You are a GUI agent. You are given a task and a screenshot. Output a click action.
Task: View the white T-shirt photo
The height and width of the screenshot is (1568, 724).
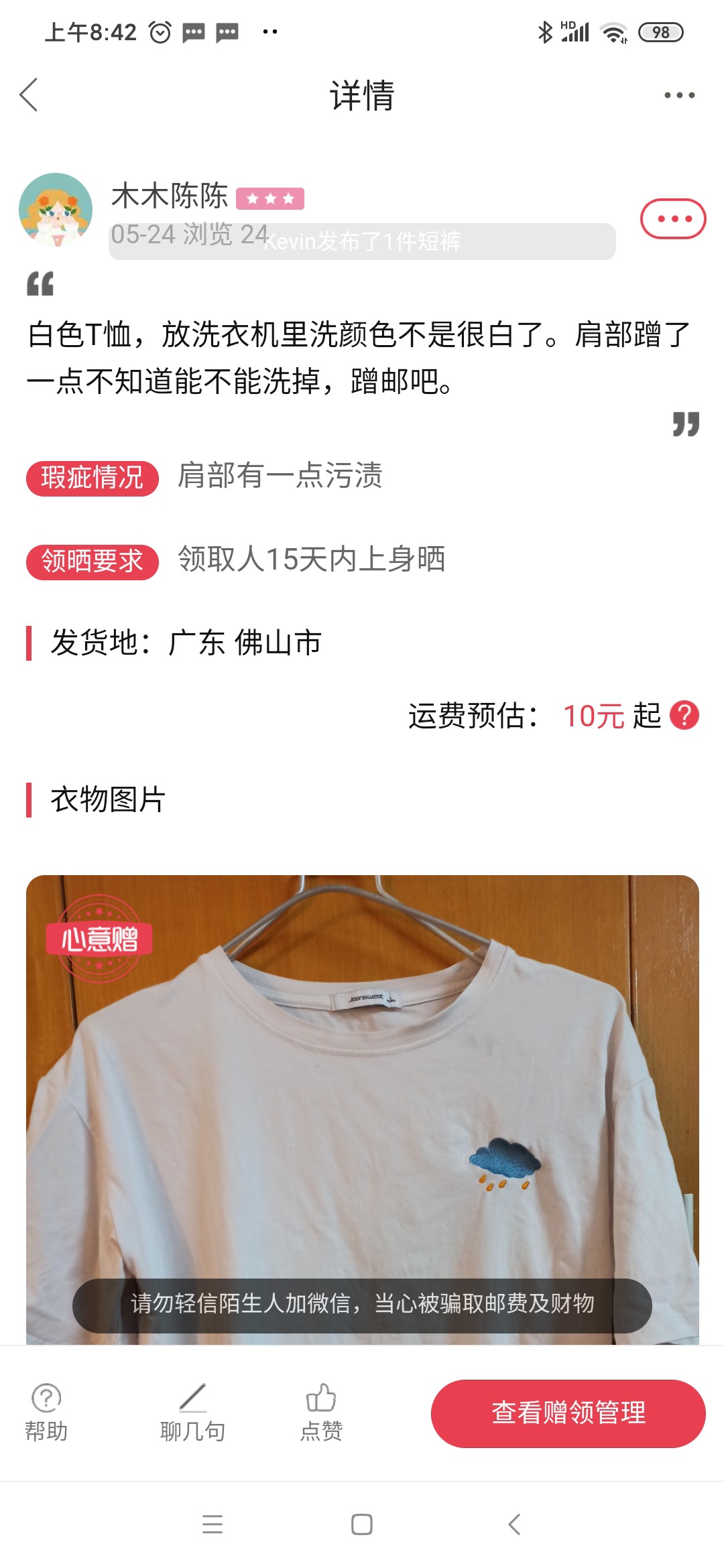pyautogui.click(x=362, y=1106)
